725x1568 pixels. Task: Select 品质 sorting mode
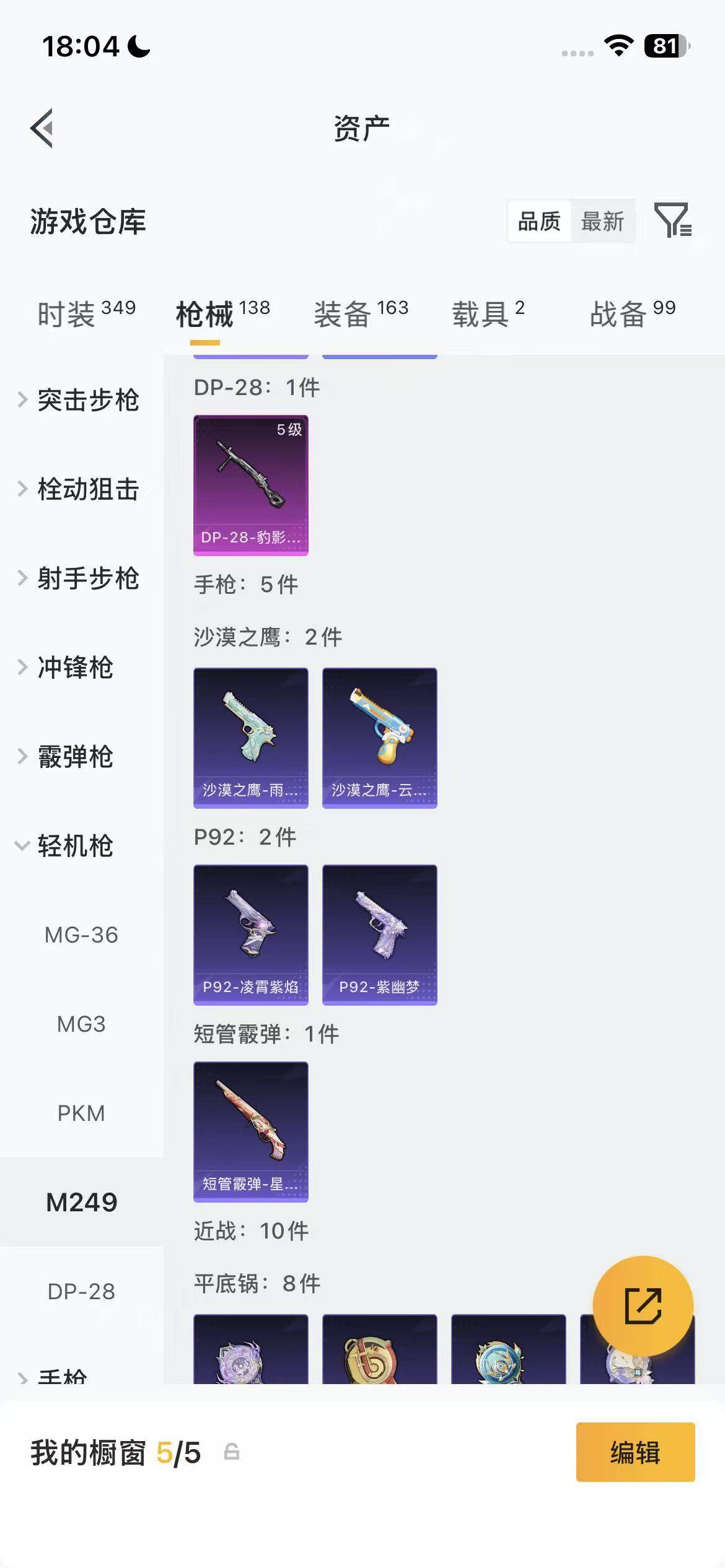pos(541,222)
